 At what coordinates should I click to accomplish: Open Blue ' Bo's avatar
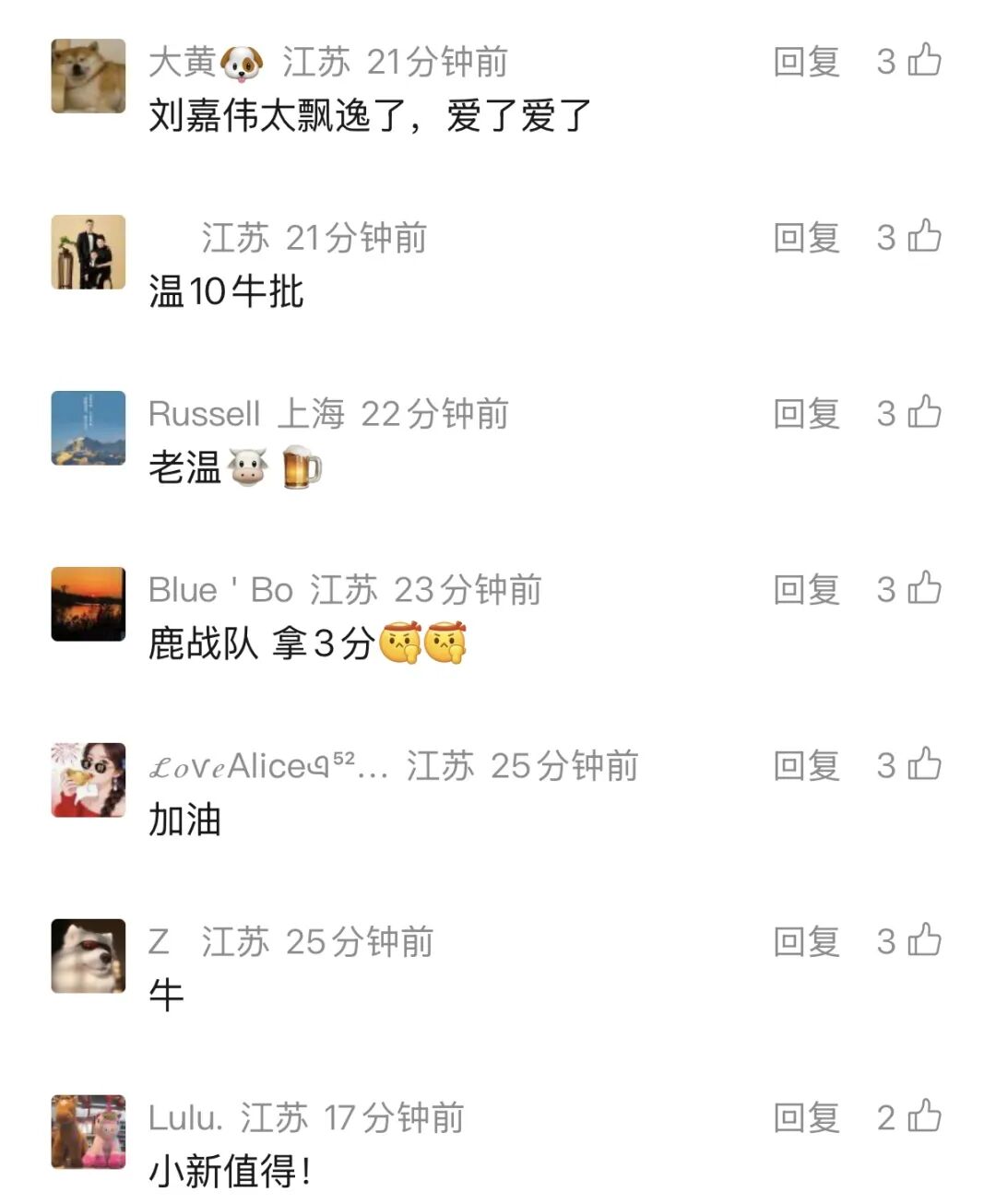[x=89, y=604]
